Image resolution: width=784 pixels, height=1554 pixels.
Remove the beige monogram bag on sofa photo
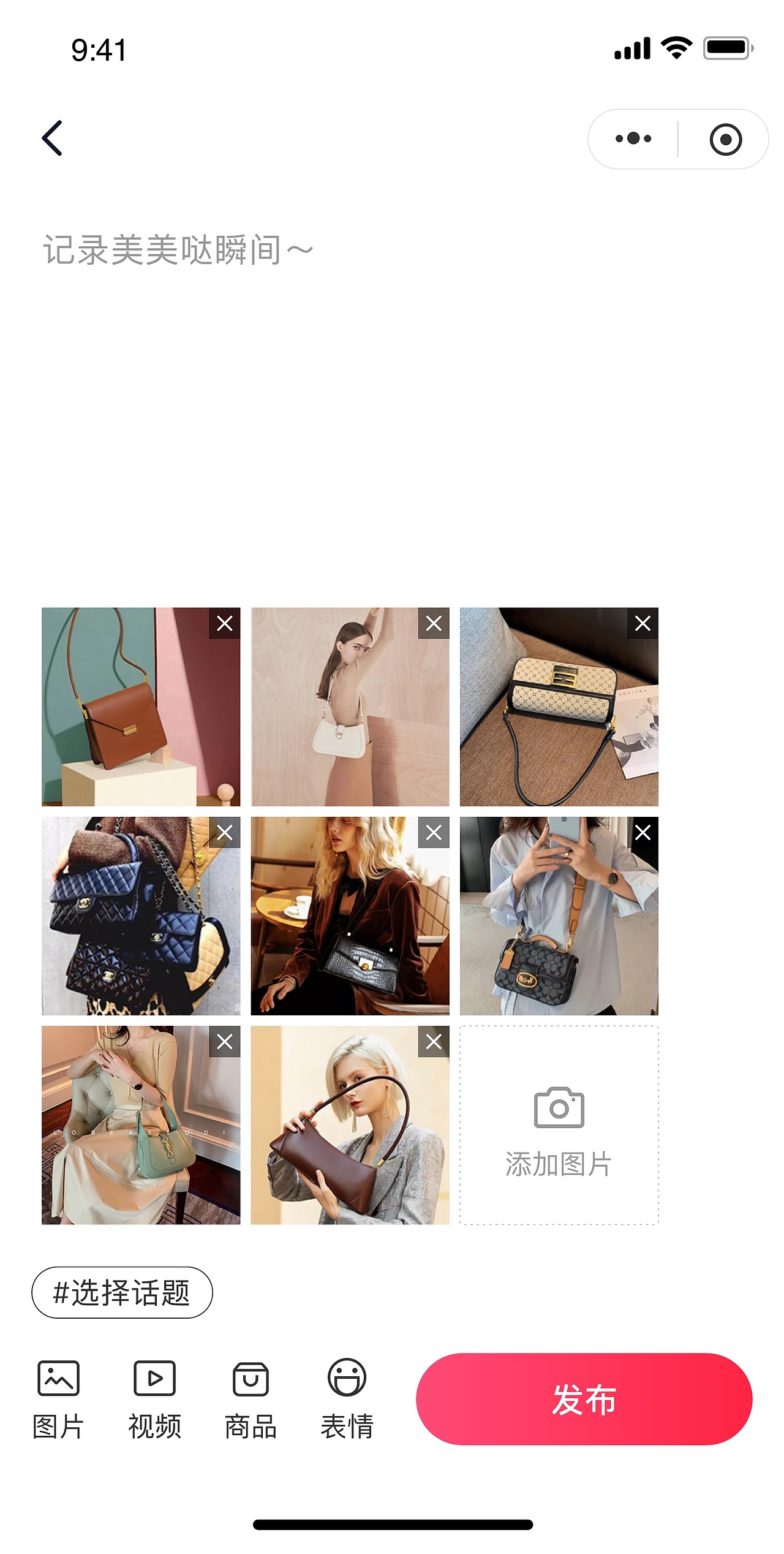(x=643, y=623)
